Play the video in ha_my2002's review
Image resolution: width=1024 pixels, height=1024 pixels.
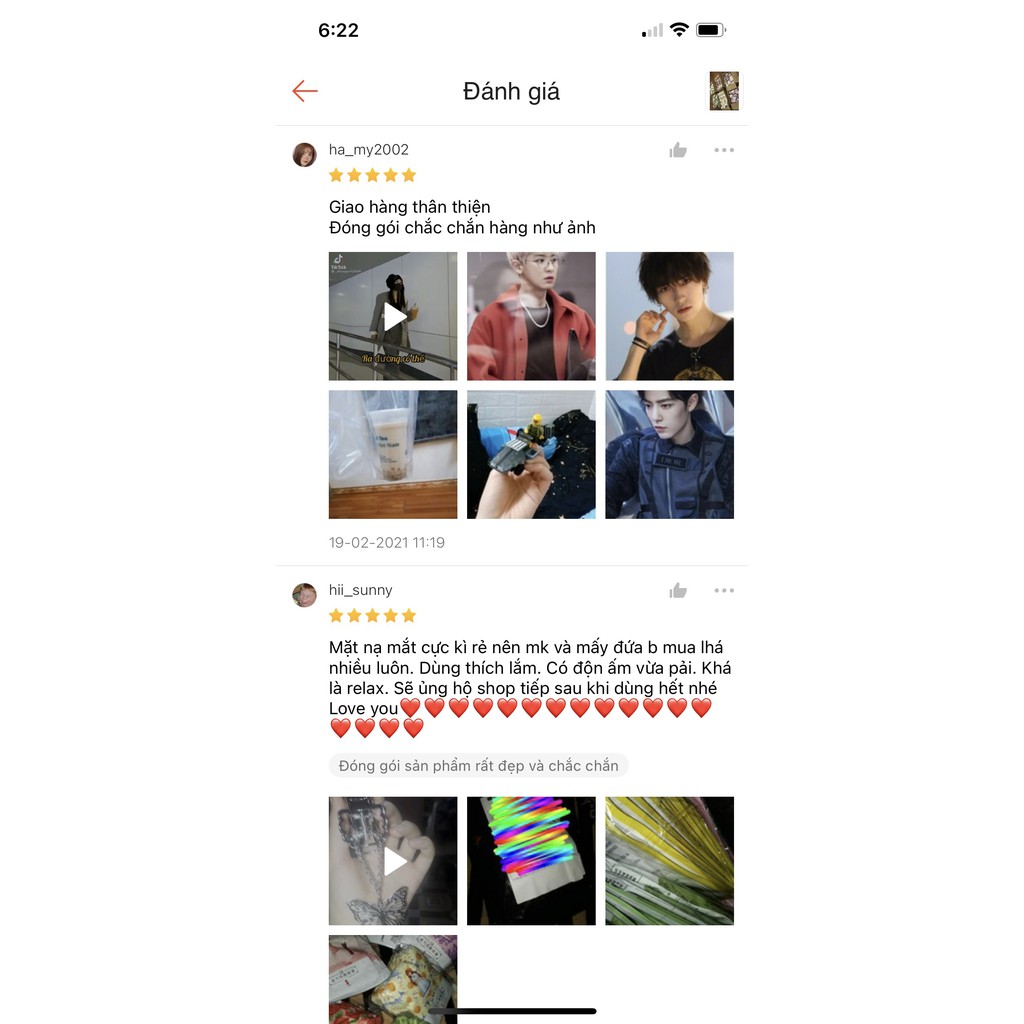click(x=393, y=316)
